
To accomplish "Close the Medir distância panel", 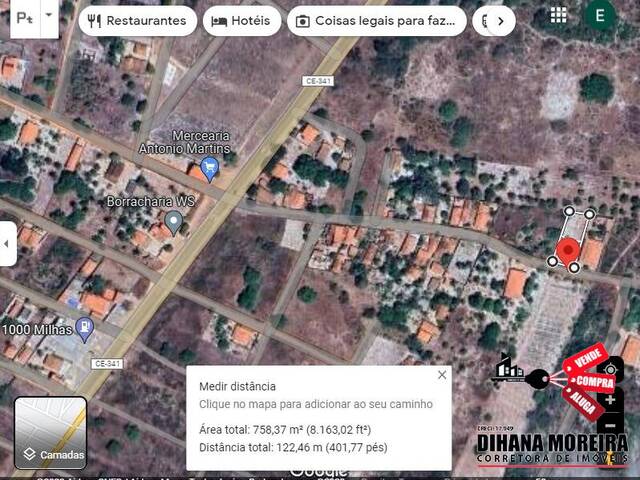I will pyautogui.click(x=442, y=375).
